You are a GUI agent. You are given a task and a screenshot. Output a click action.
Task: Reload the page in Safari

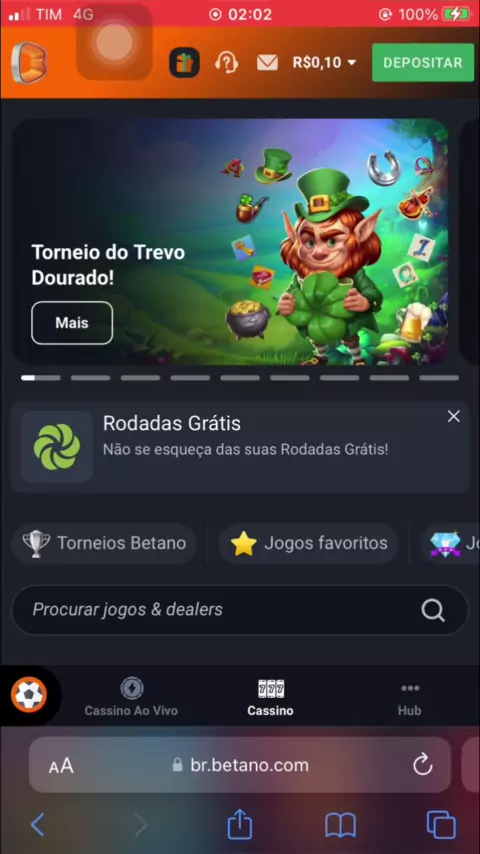(422, 765)
